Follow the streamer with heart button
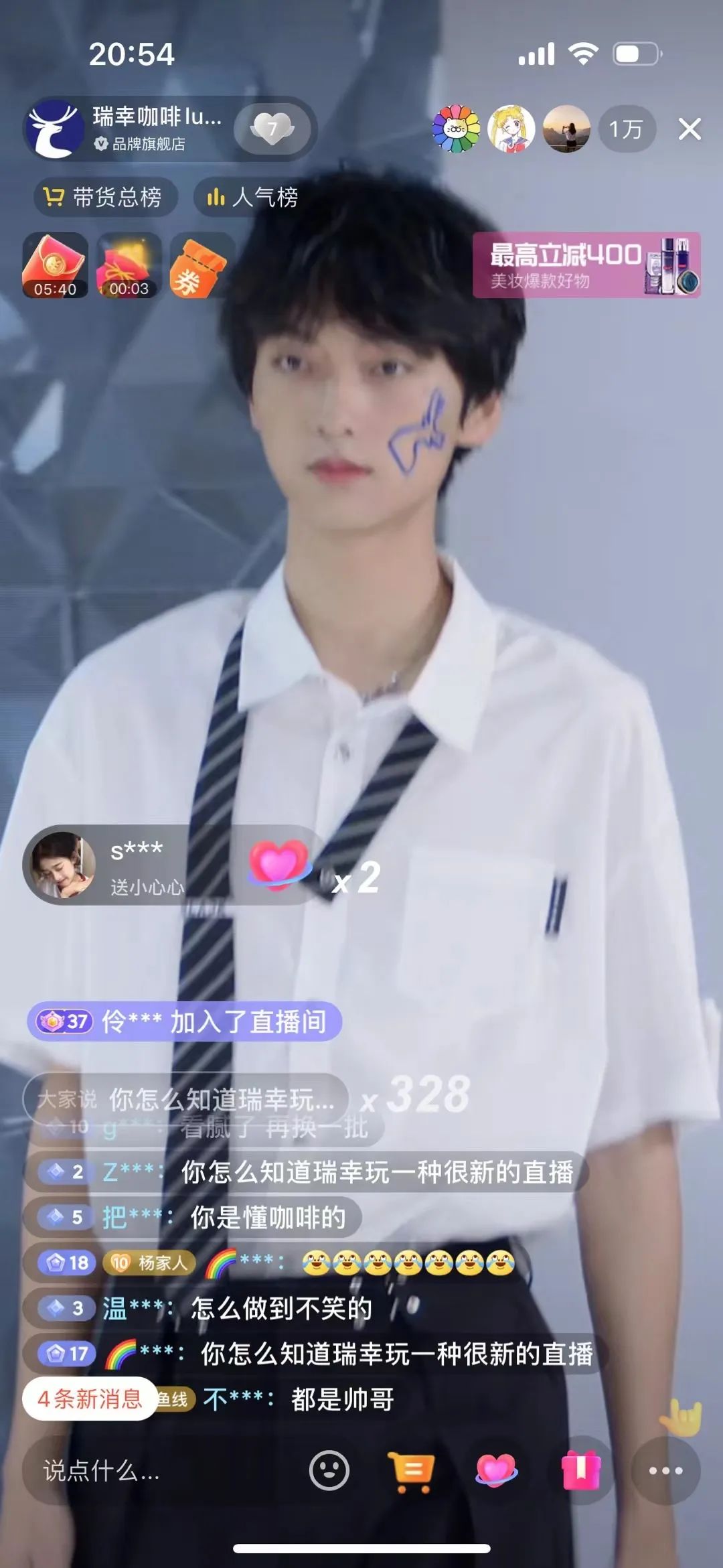This screenshot has height=1568, width=723. 272,128
